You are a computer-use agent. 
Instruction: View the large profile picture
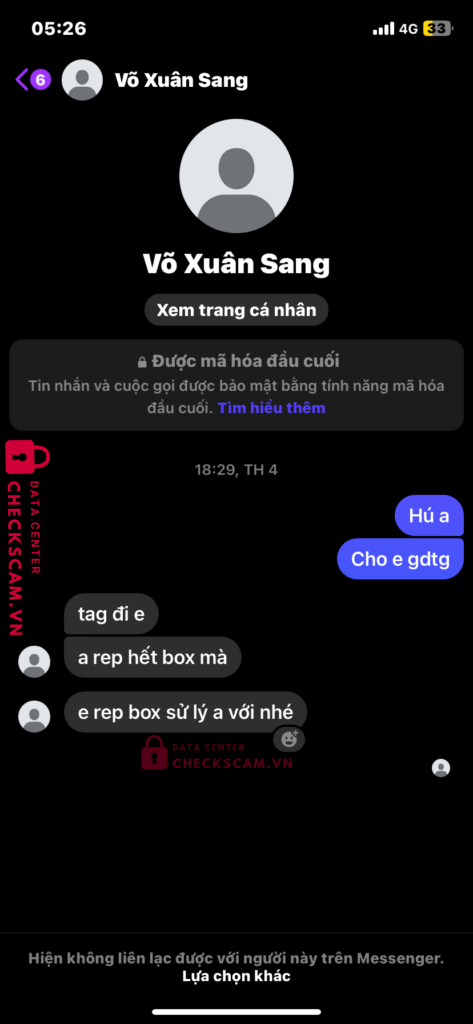pyautogui.click(x=236, y=176)
